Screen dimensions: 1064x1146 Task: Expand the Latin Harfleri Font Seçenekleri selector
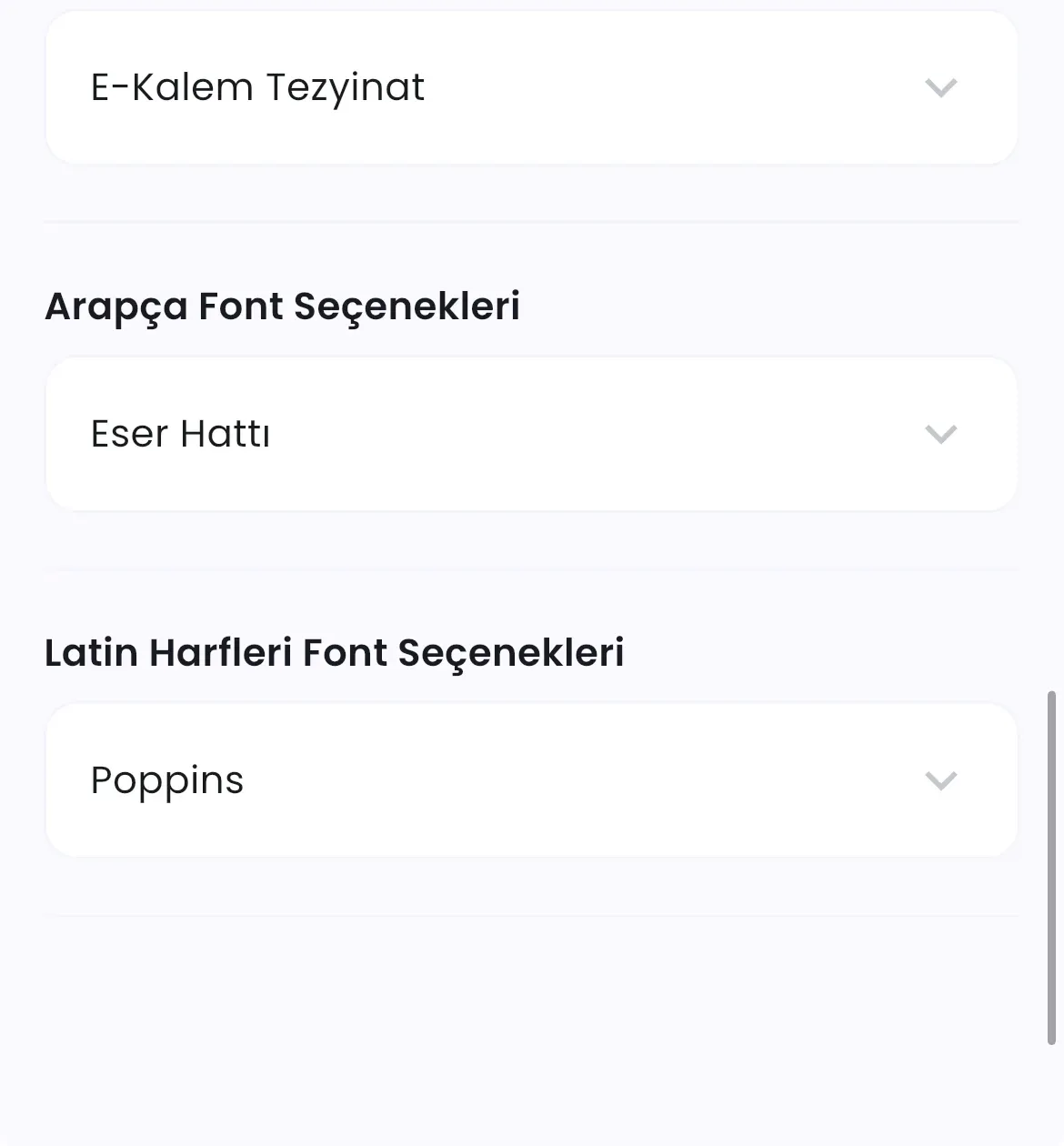coord(532,780)
